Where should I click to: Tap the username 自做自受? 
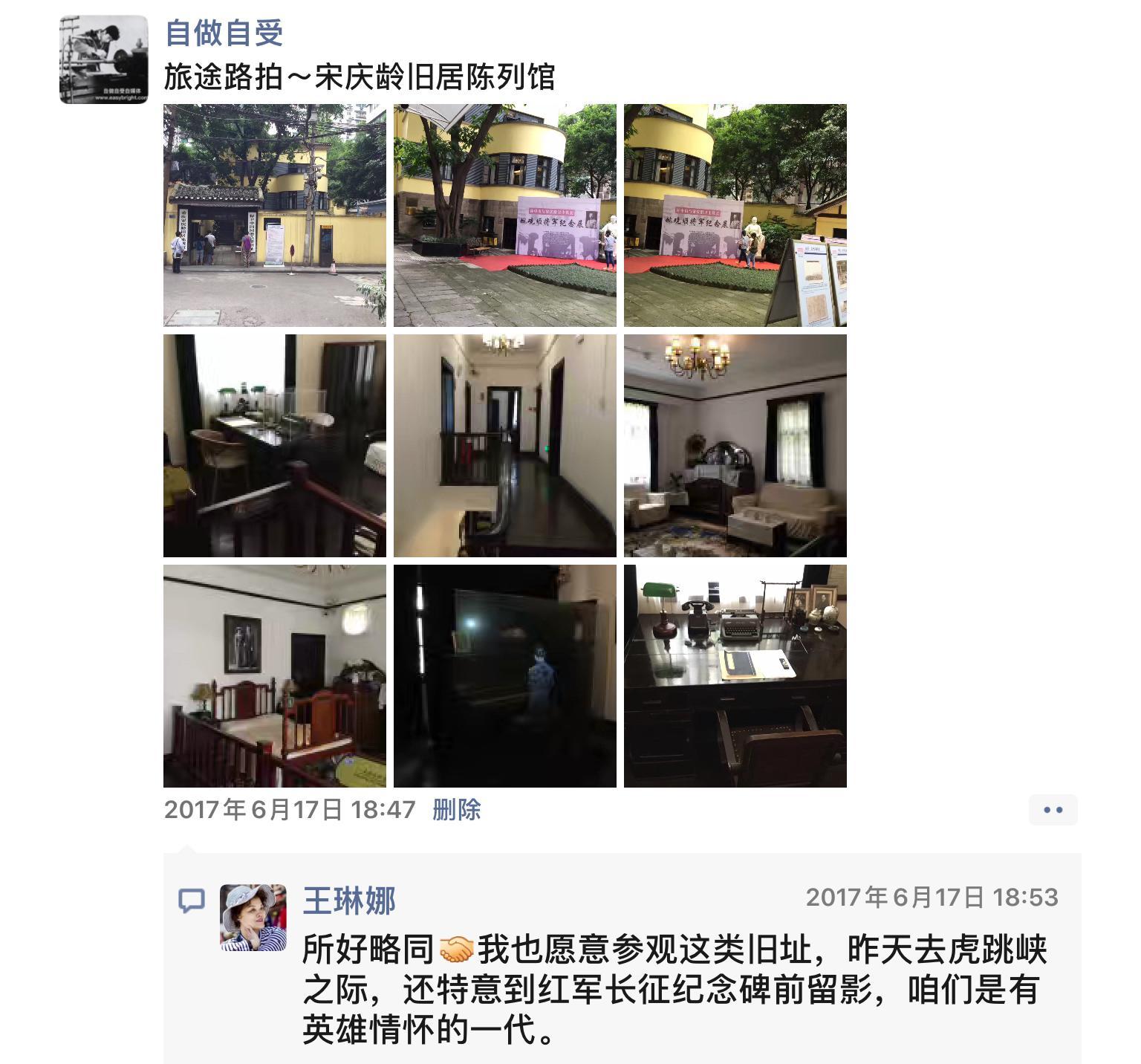pyautogui.click(x=224, y=32)
